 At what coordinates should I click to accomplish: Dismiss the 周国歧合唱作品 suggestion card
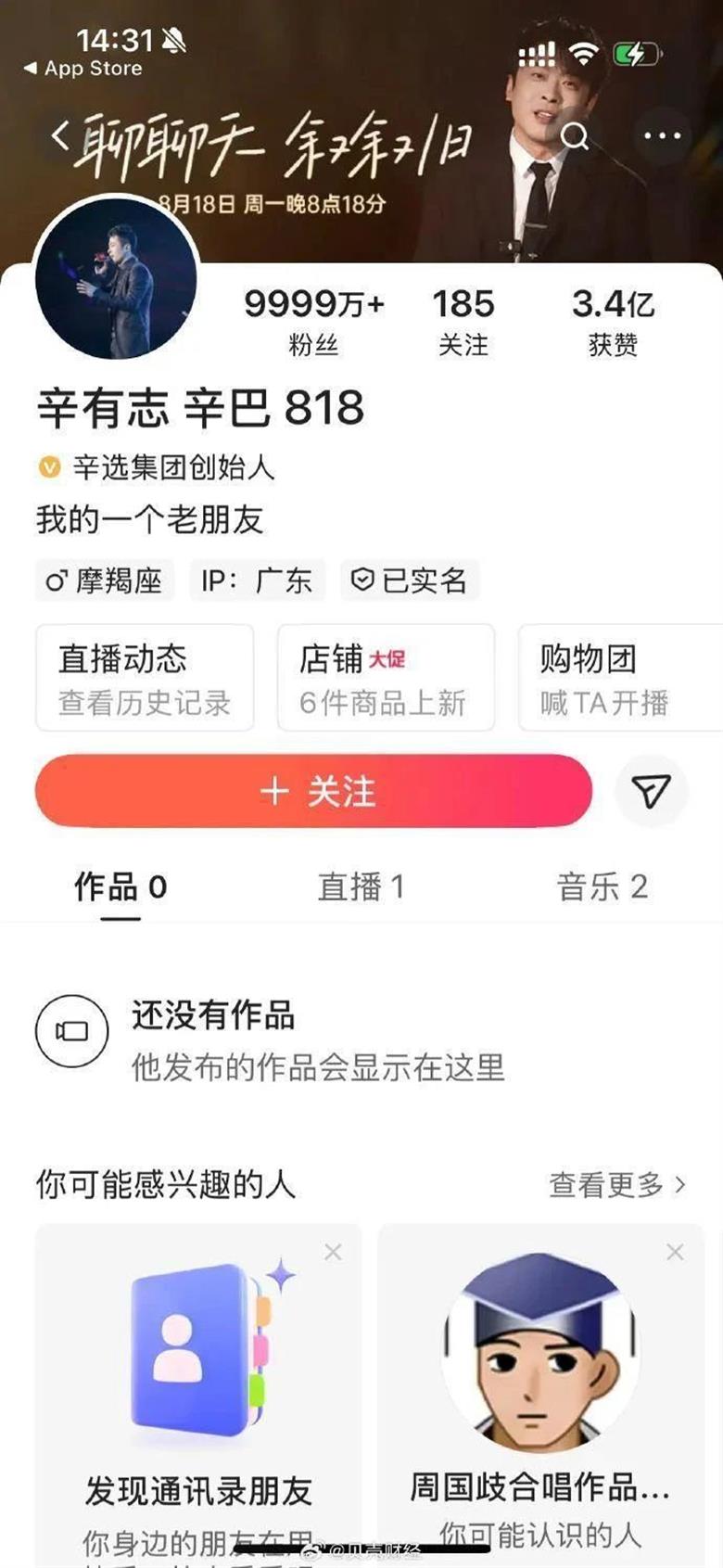[x=674, y=1251]
